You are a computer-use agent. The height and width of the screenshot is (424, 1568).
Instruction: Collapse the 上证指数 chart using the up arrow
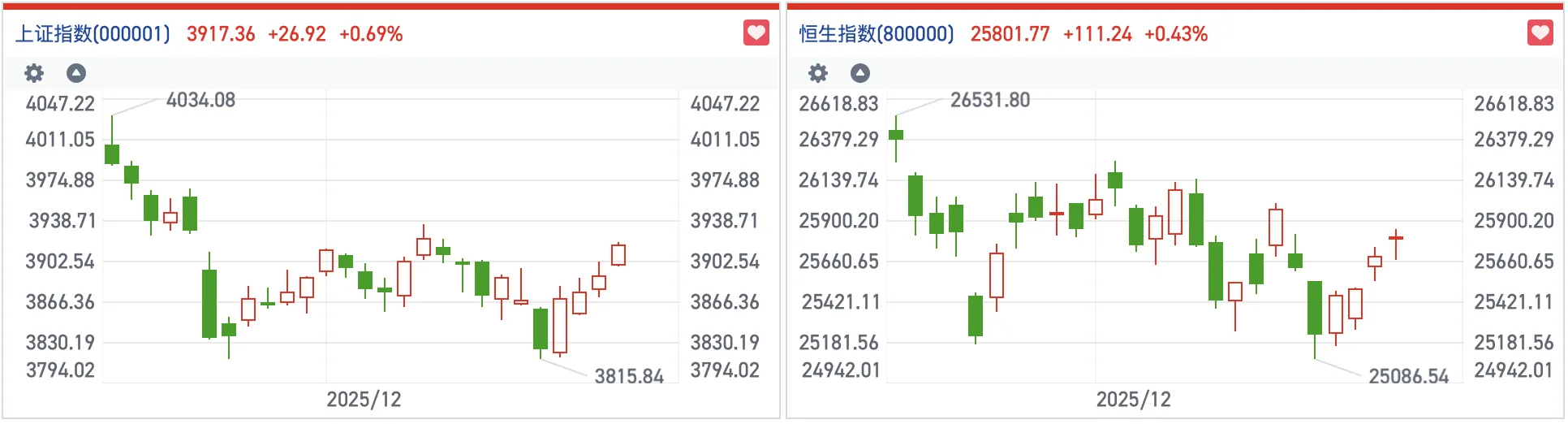point(76,73)
